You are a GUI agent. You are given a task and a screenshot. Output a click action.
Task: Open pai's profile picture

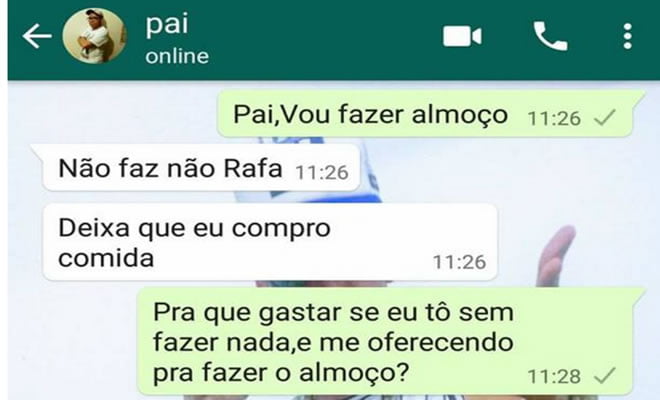point(93,37)
